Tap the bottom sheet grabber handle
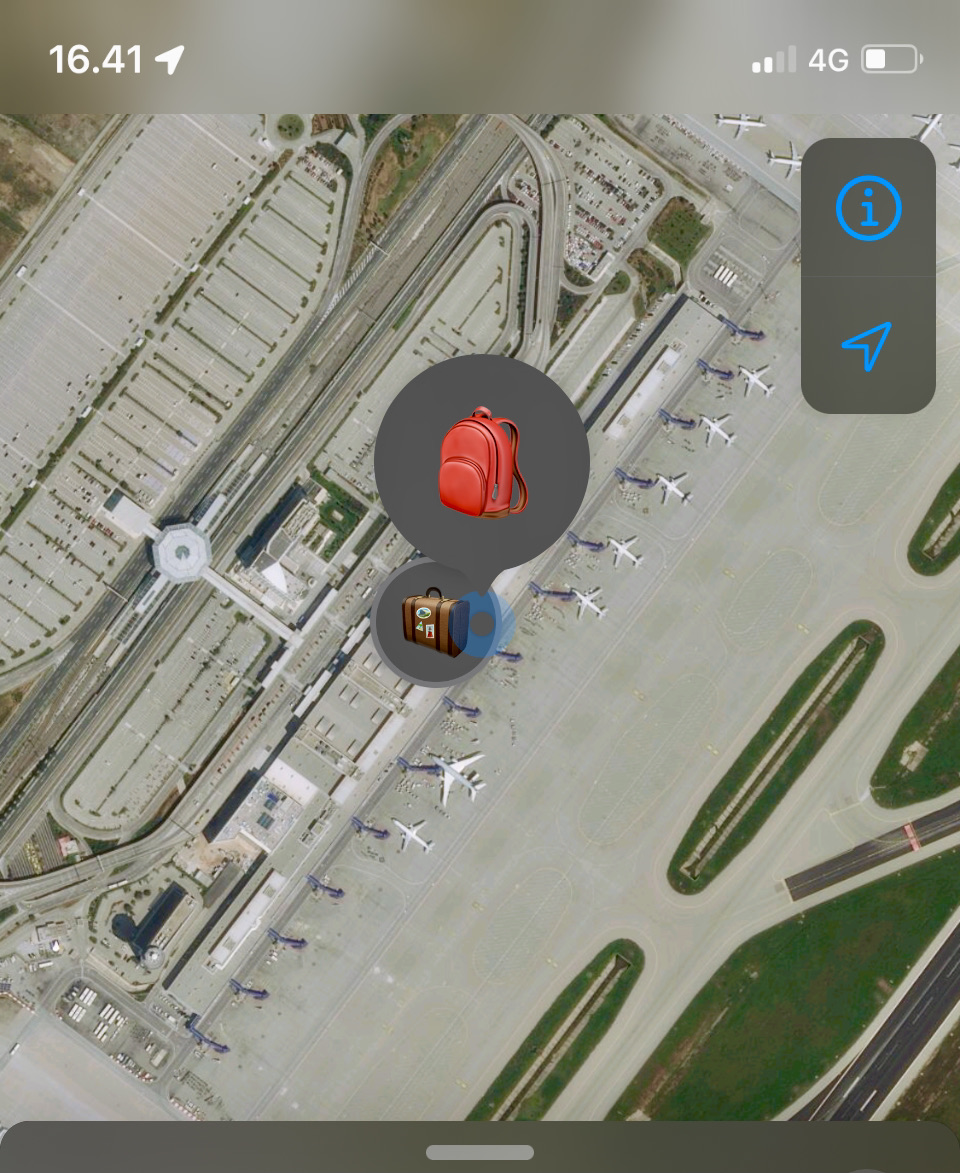960x1173 pixels. pos(480,1152)
